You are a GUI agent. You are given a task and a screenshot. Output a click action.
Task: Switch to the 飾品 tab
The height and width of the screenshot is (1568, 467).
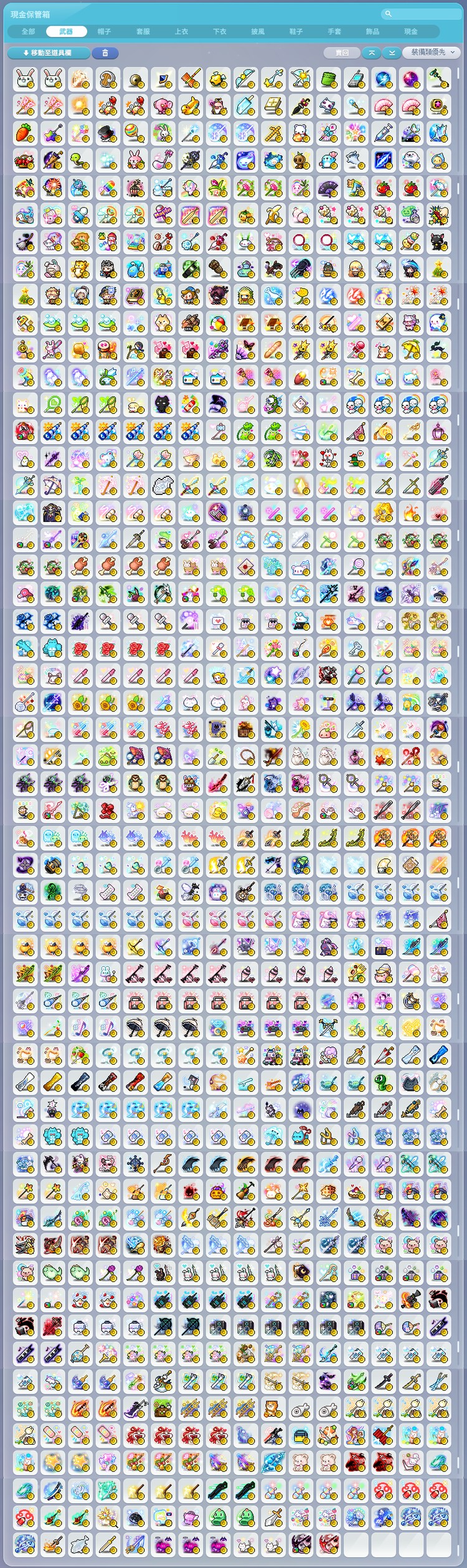tap(372, 31)
